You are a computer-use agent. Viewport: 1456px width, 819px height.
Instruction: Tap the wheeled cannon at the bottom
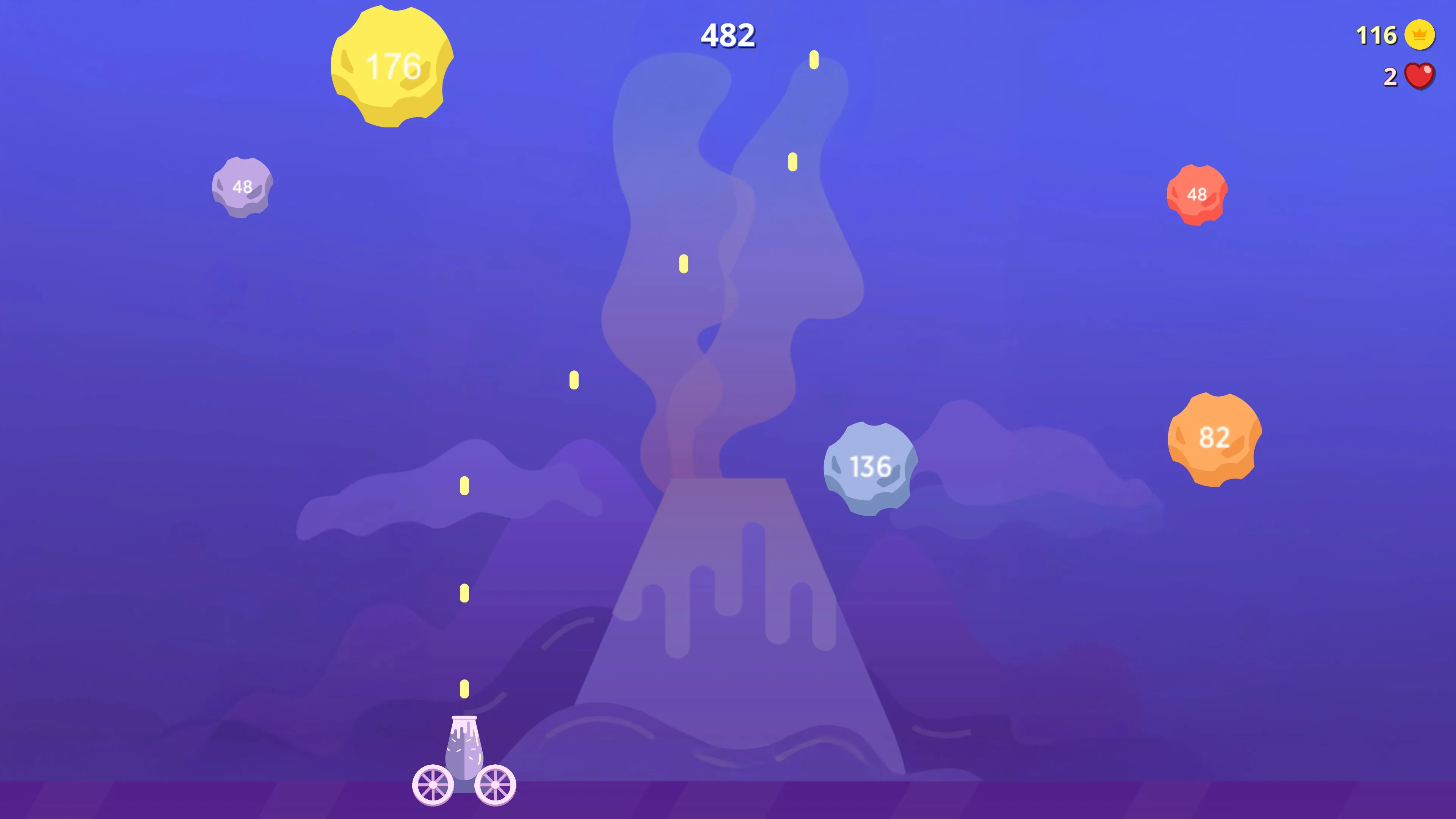pyautogui.click(x=464, y=761)
